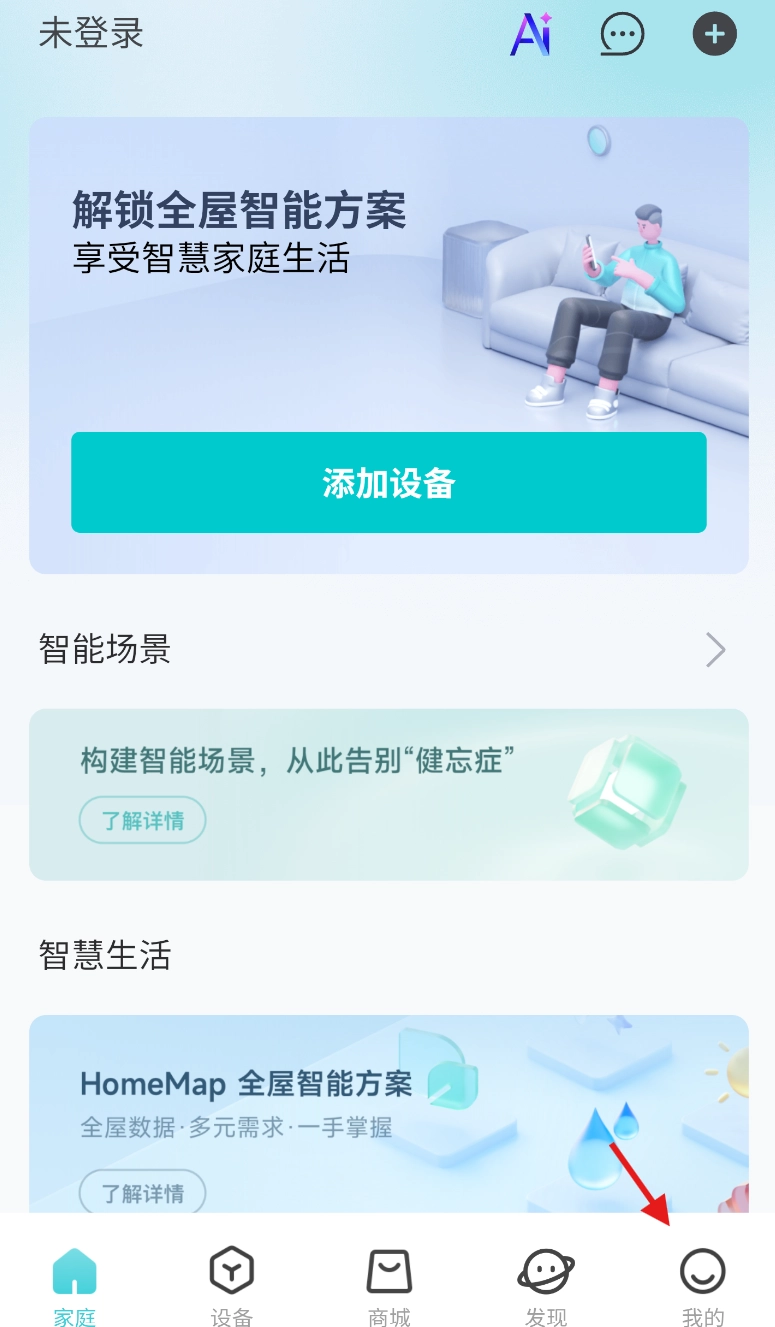Image resolution: width=775 pixels, height=1327 pixels.
Task: Tap 未登录 to log in
Action: coord(91,33)
